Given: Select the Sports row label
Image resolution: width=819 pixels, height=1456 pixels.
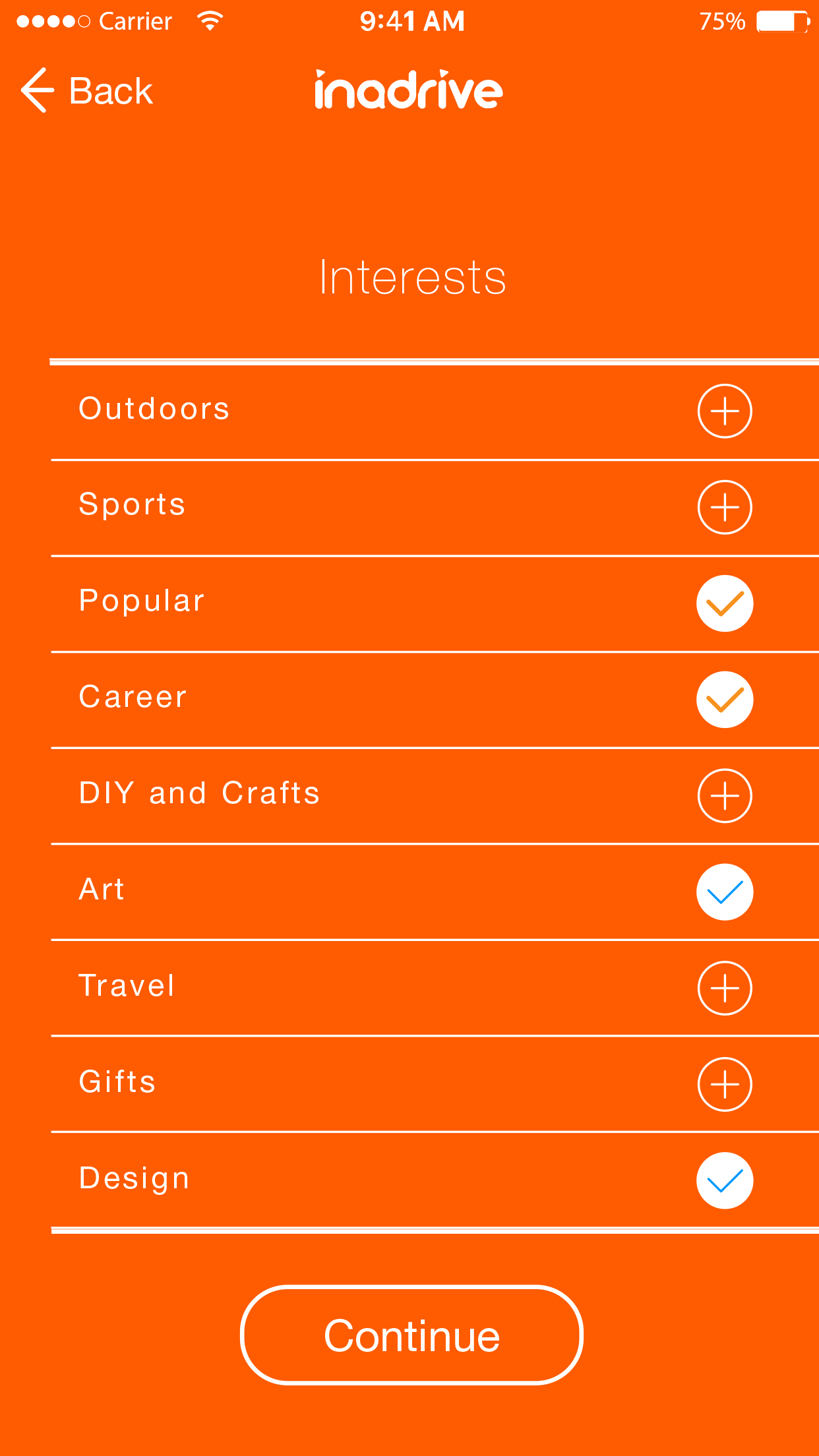Looking at the screenshot, I should tap(132, 504).
